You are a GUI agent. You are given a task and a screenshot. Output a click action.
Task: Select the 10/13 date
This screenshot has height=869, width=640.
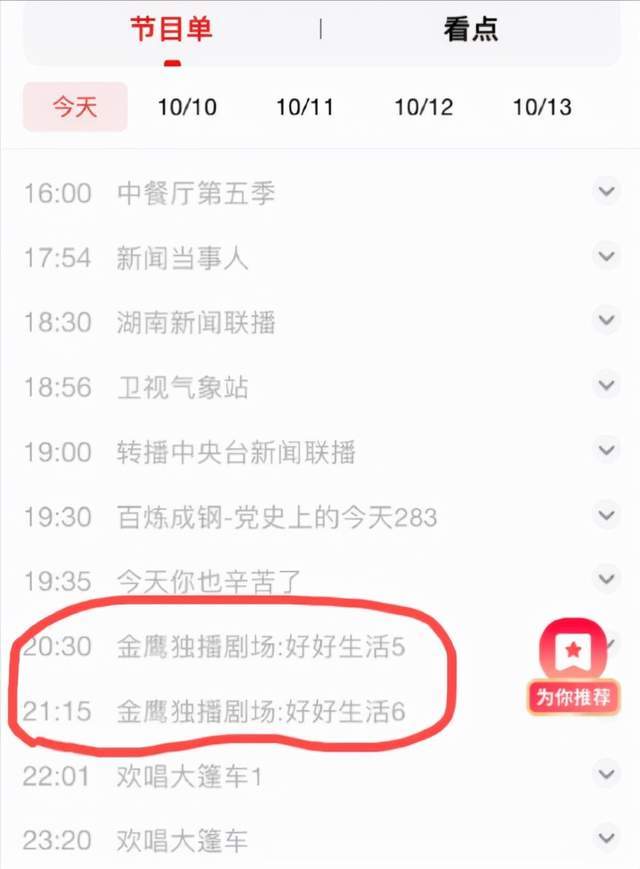542,107
